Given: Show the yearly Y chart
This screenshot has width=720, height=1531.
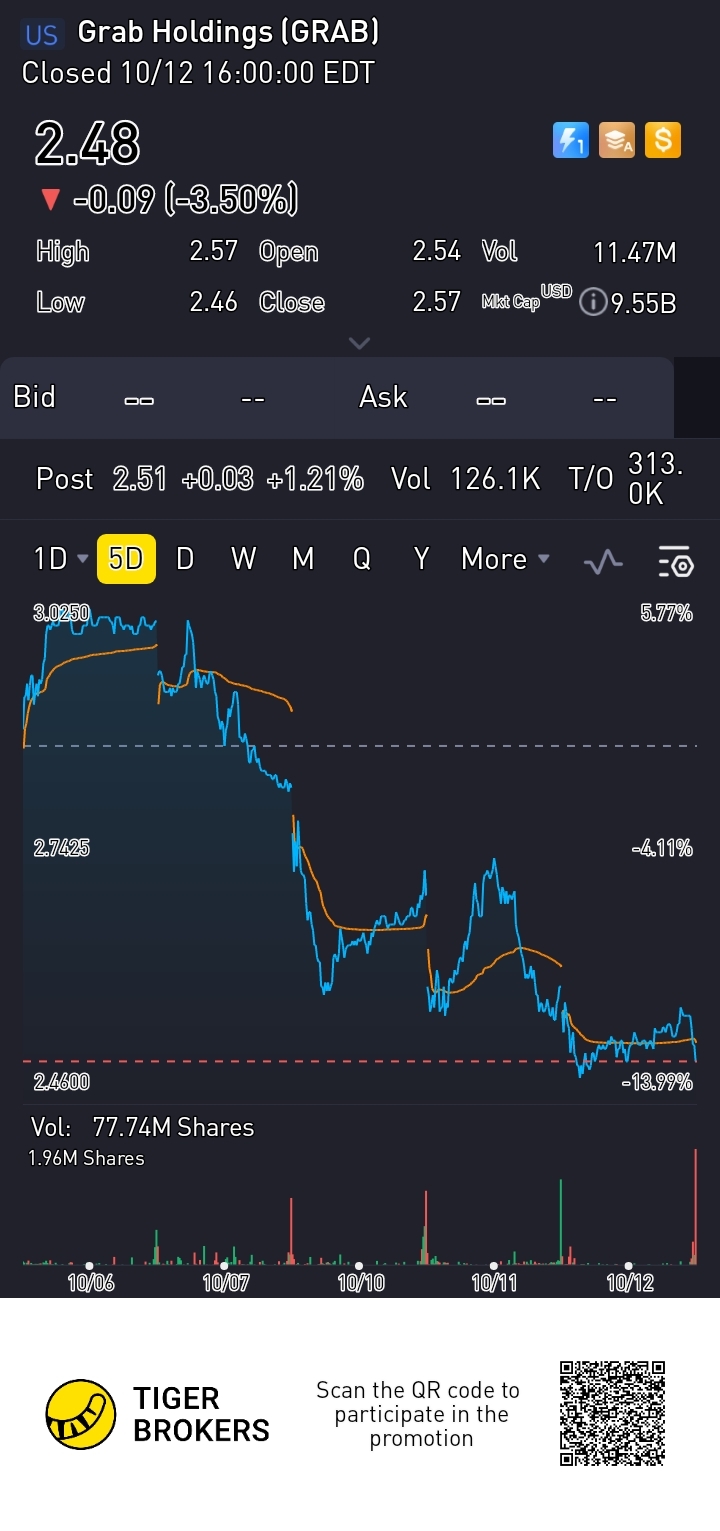Looking at the screenshot, I should point(421,559).
